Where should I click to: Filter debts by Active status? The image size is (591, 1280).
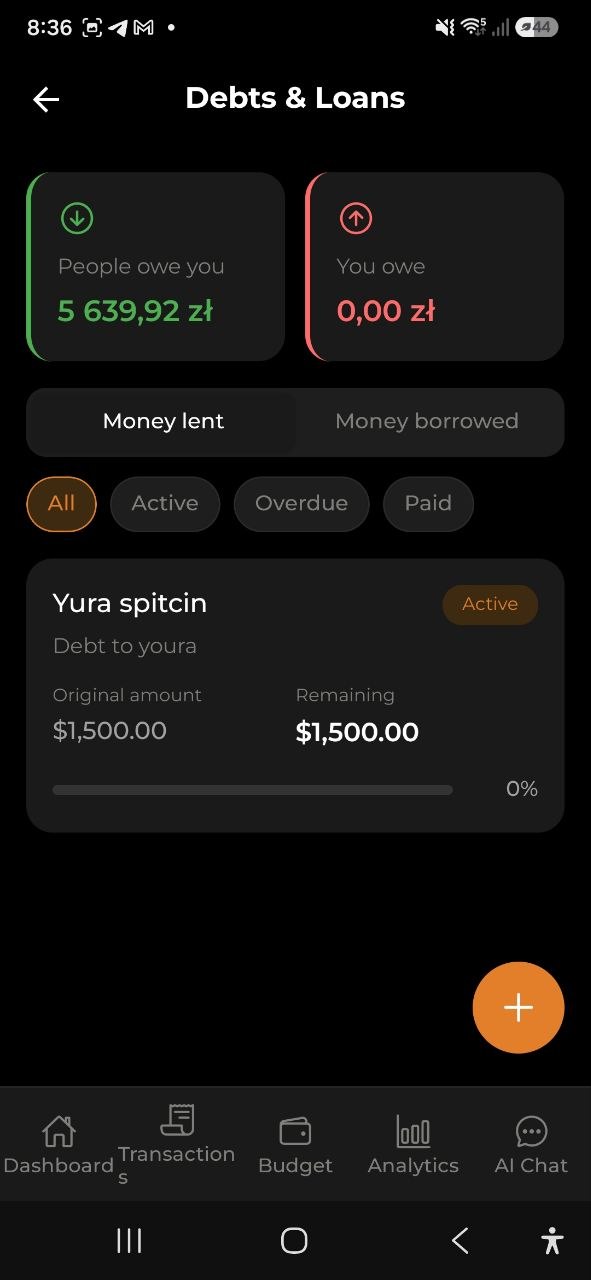pos(165,503)
